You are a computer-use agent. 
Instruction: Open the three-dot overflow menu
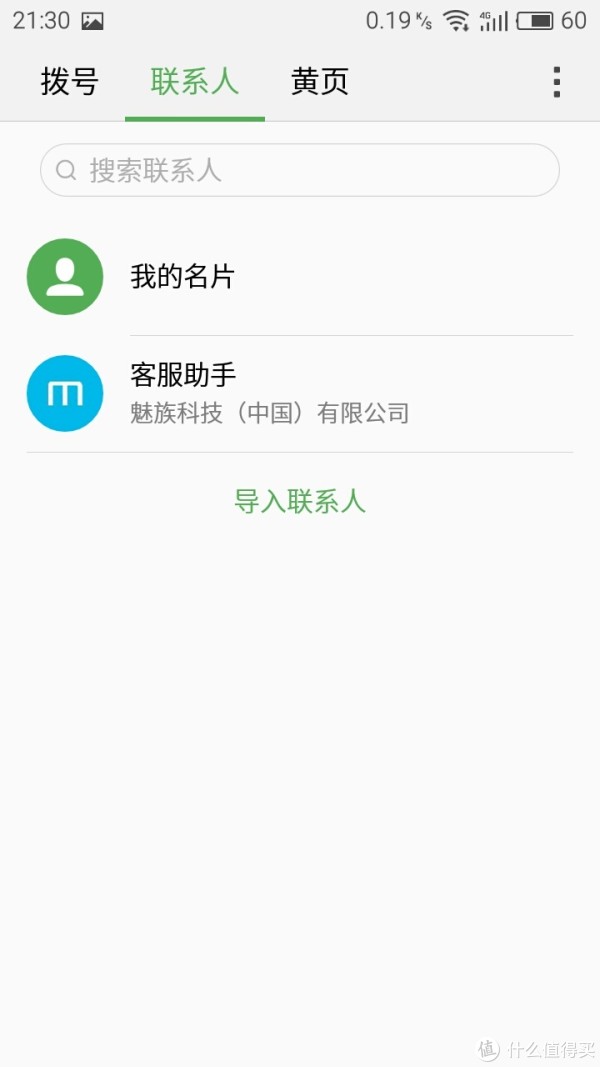(556, 82)
